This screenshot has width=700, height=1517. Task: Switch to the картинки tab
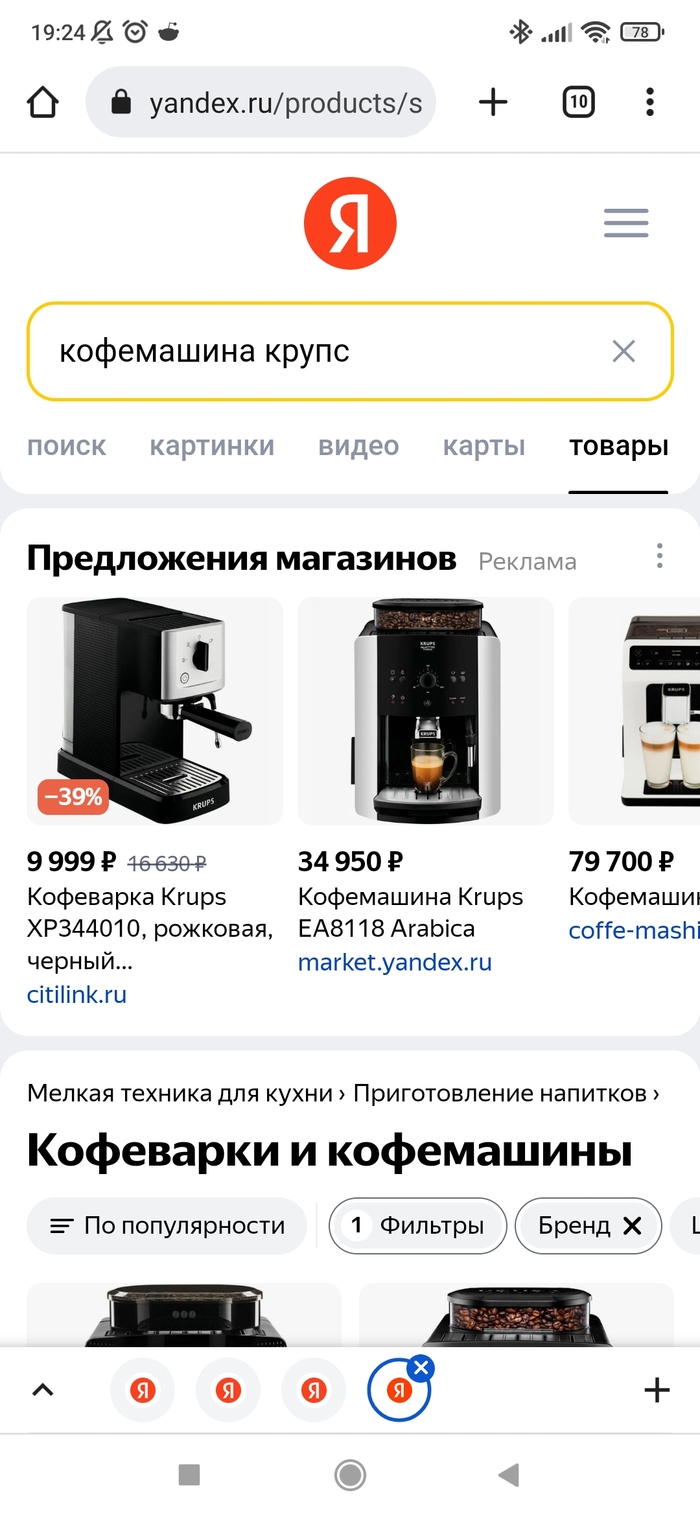pyautogui.click(x=212, y=446)
